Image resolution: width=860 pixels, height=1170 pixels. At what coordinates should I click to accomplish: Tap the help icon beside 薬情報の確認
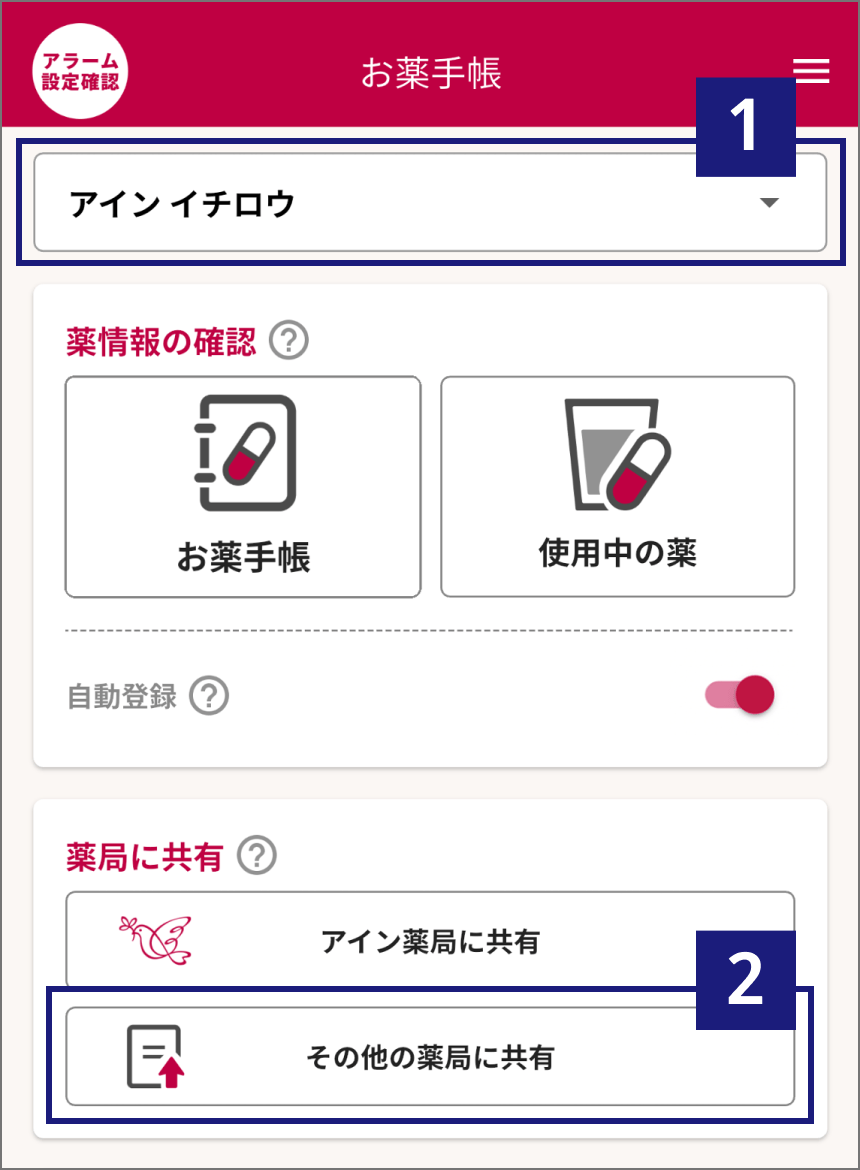tap(289, 342)
